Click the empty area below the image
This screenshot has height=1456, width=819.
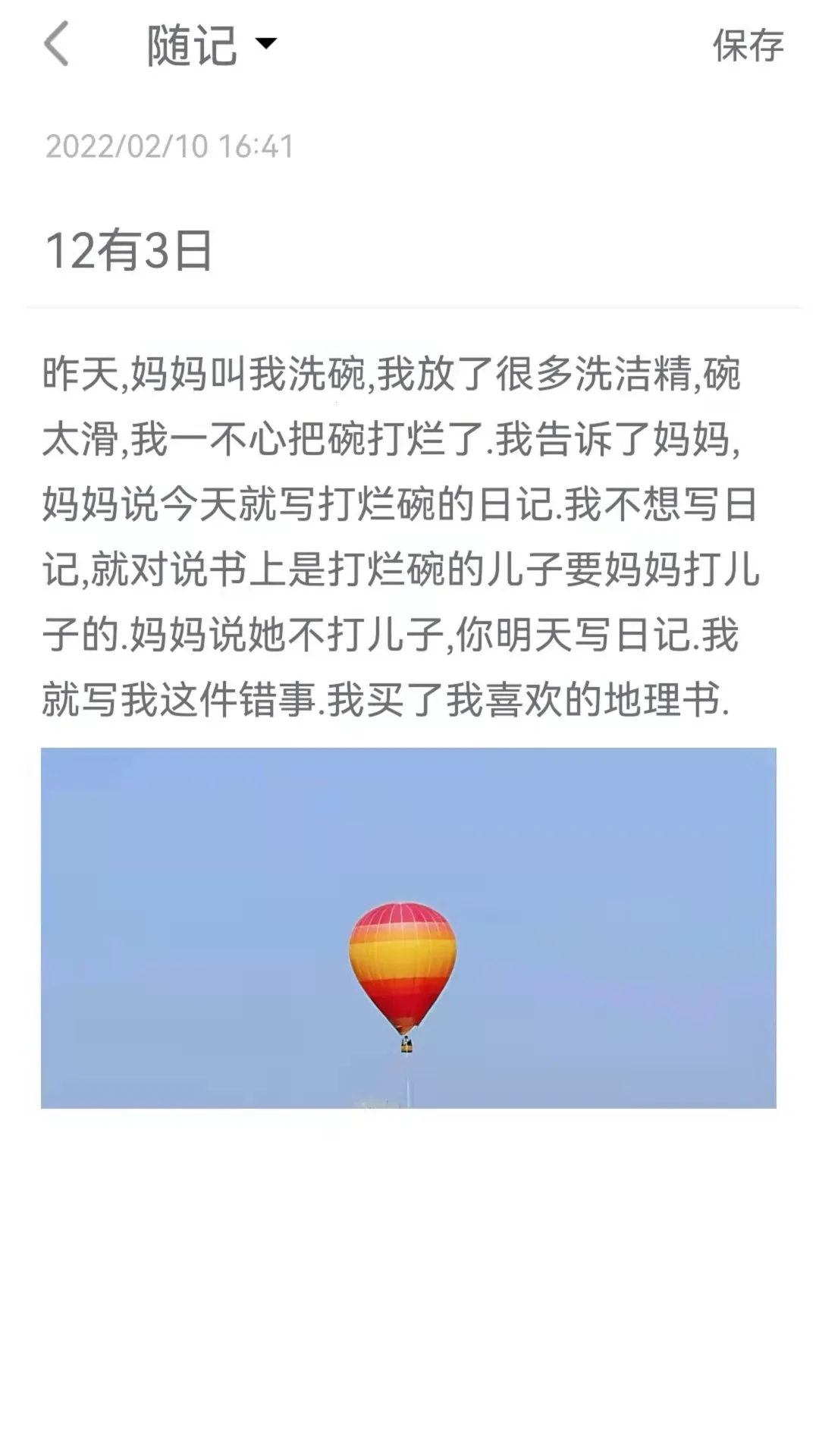point(409,1251)
